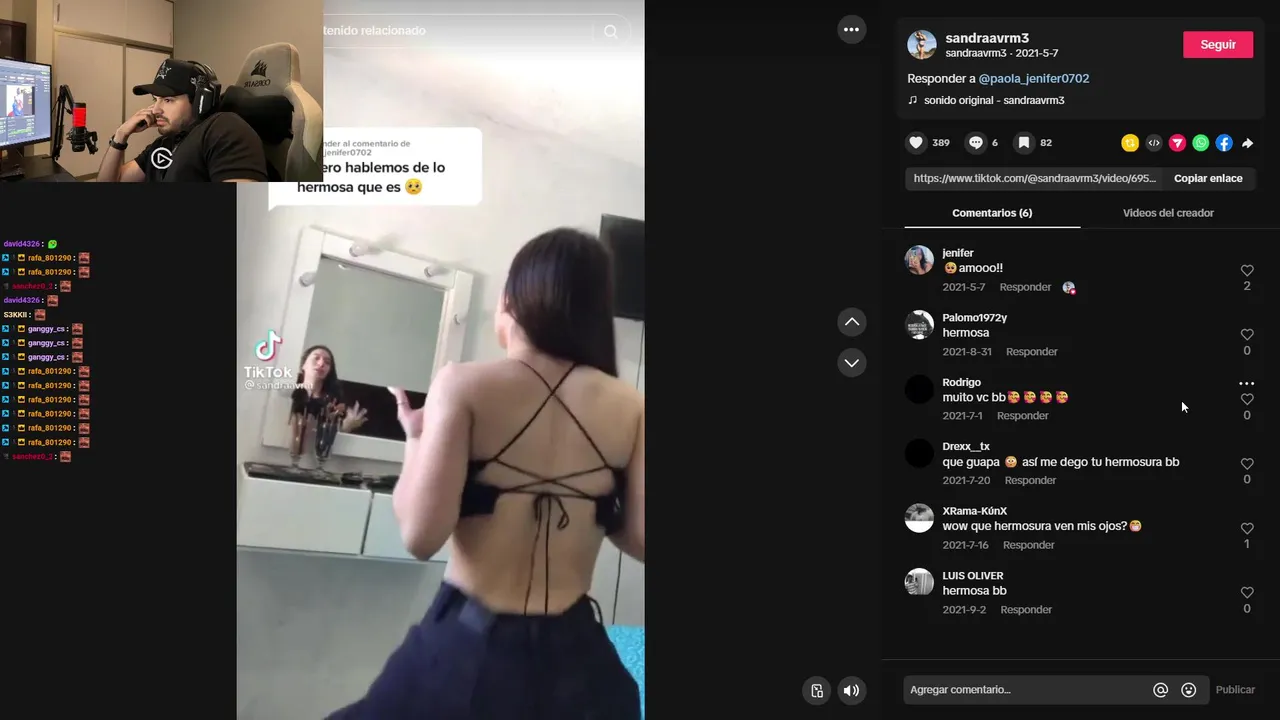
Task: Open the @paola_jenifer0702 mention link
Action: click(1033, 78)
